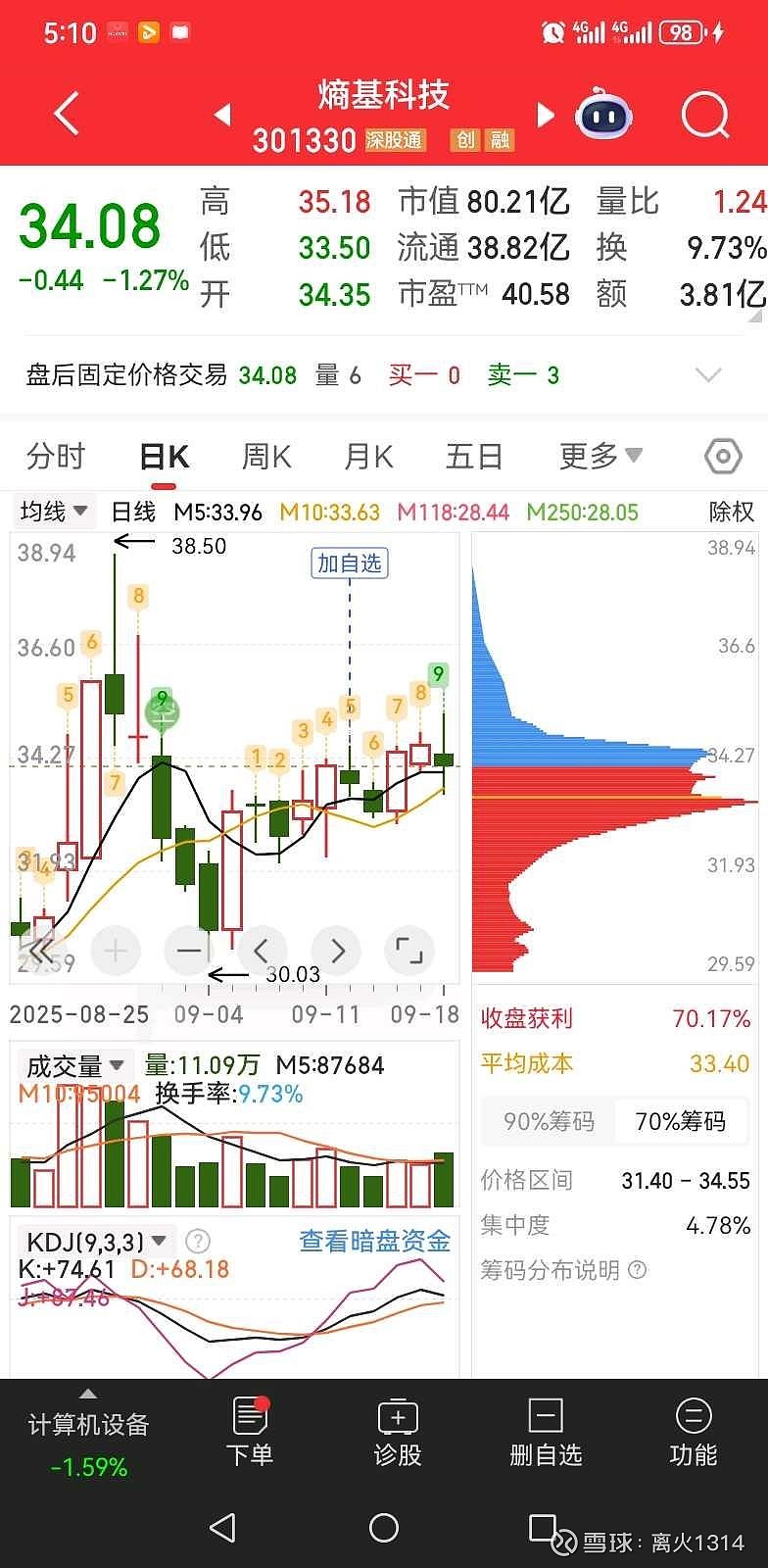The height and width of the screenshot is (1568, 768).
Task: Select the 90%筹码 option
Action: pos(549,1121)
